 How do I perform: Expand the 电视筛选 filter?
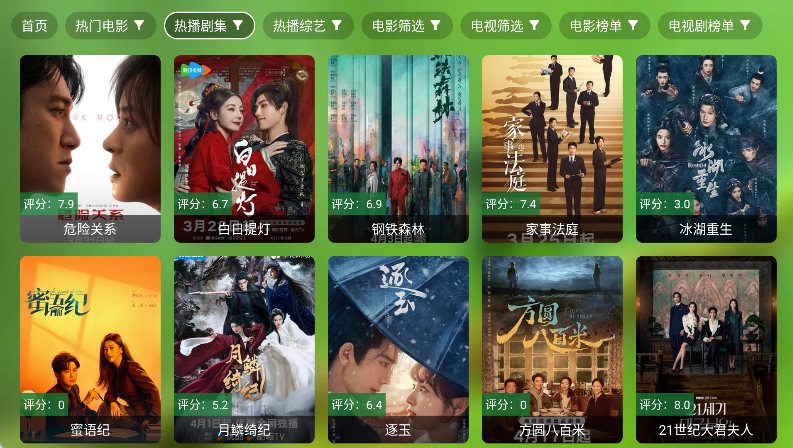[x=506, y=25]
